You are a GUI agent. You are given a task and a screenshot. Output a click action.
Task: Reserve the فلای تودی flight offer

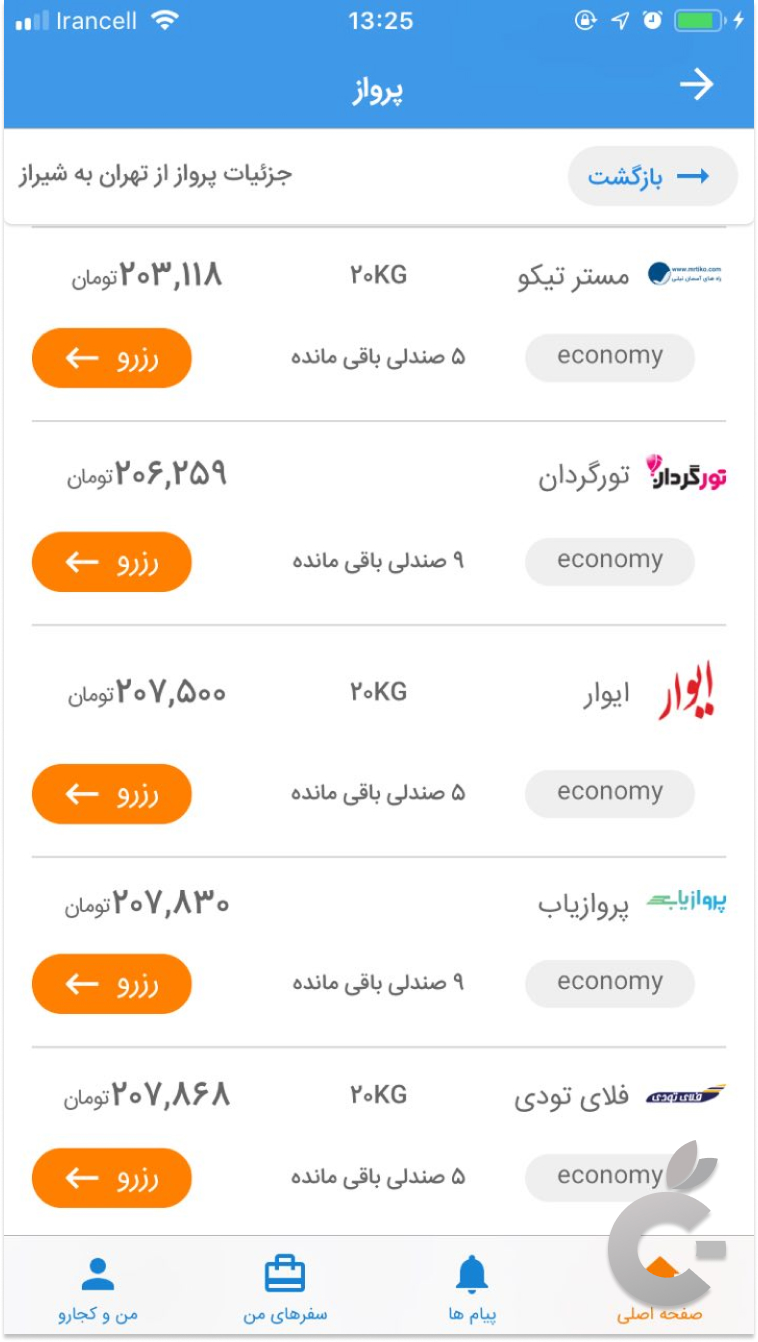112,1178
